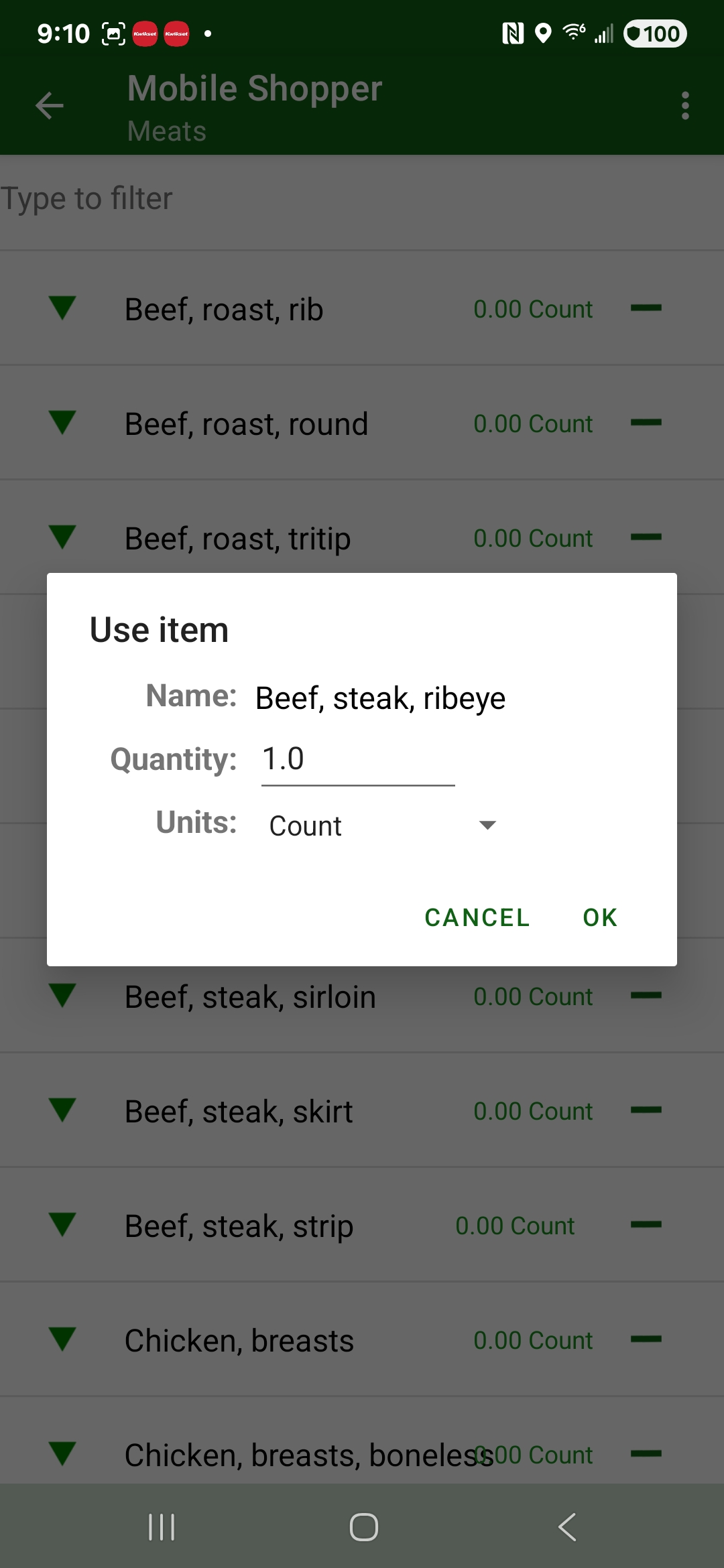This screenshot has width=724, height=1568.
Task: Click the minus icon next to Beef, steak, strip
Action: pyautogui.click(x=646, y=1225)
